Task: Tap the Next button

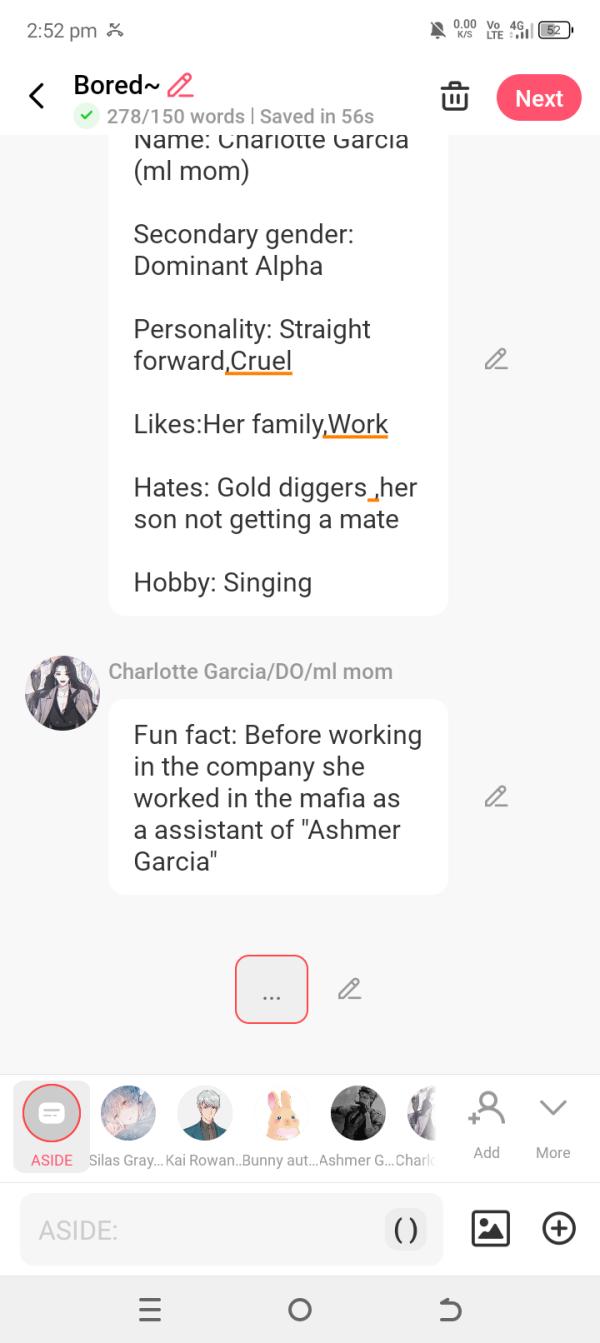Action: 539,98
